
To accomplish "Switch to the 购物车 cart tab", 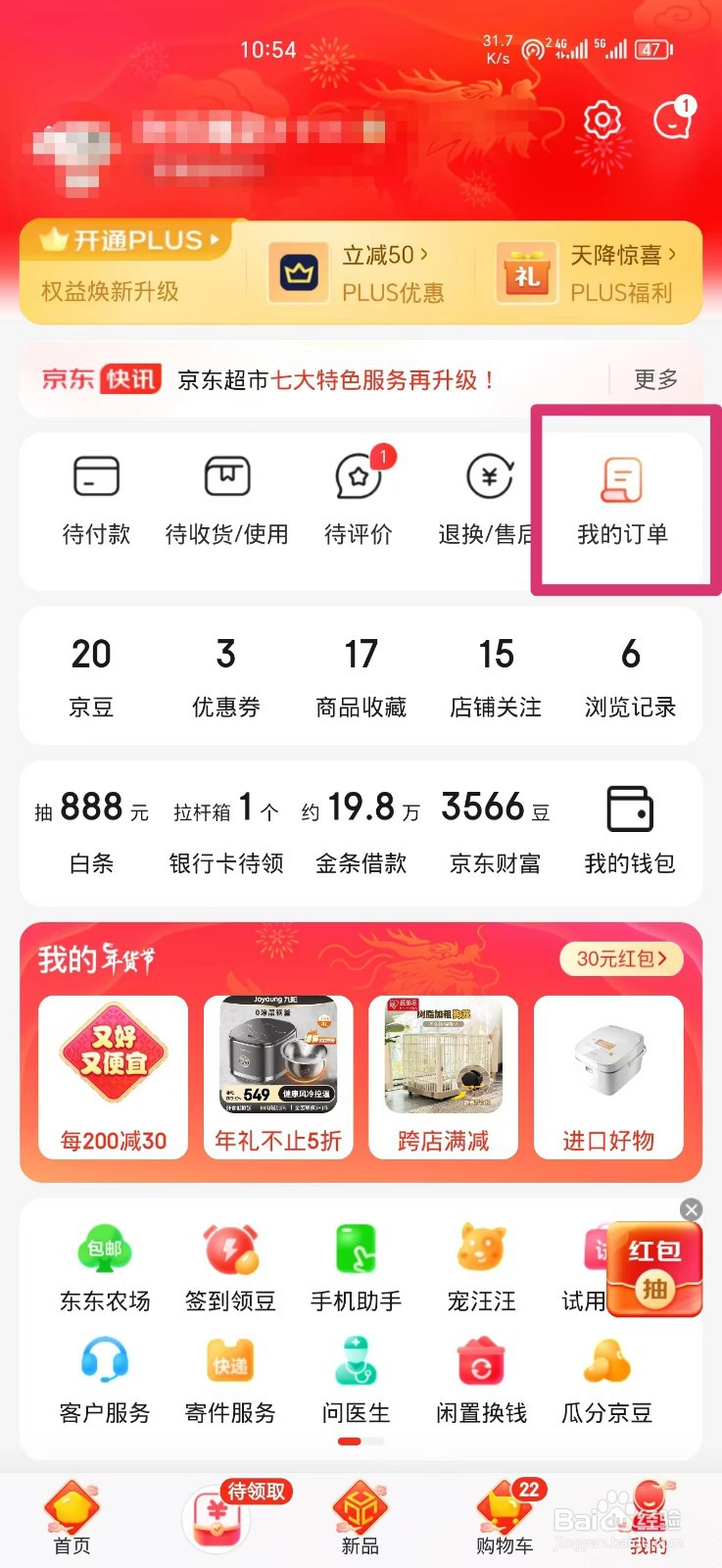I will coord(503,1514).
